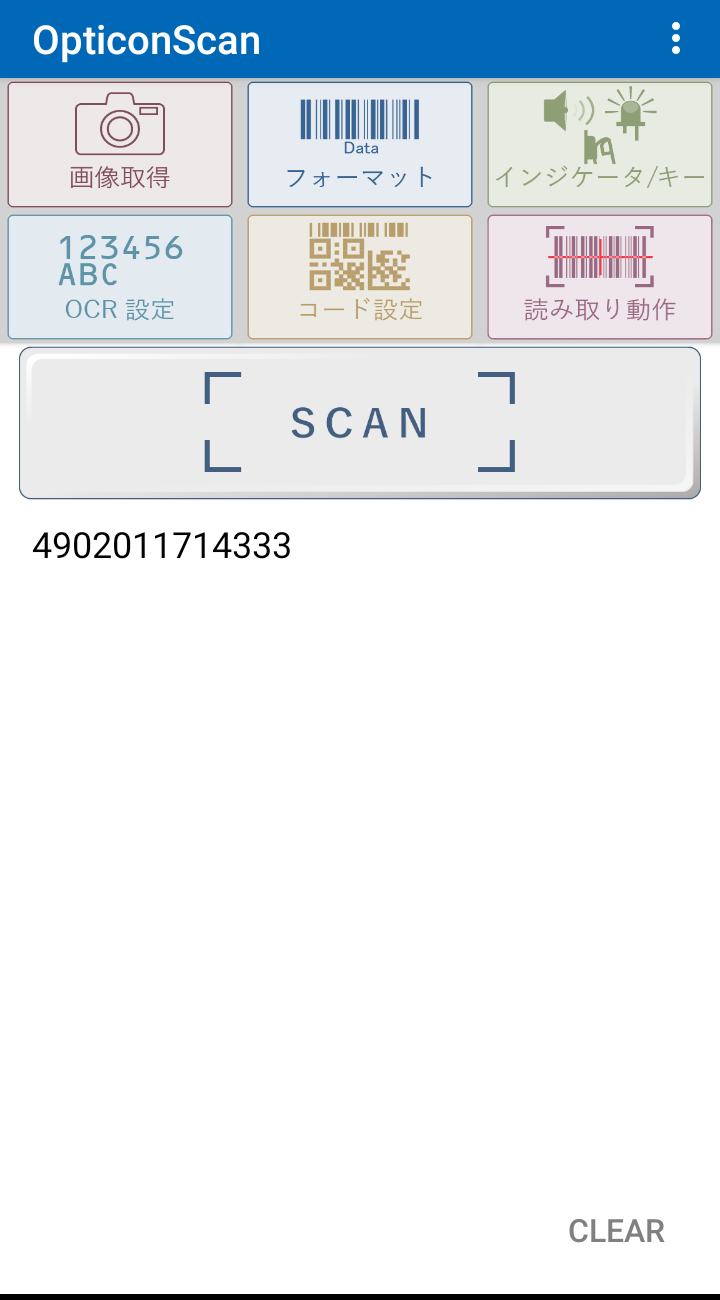Open the OCR 設定 tile

tap(120, 277)
